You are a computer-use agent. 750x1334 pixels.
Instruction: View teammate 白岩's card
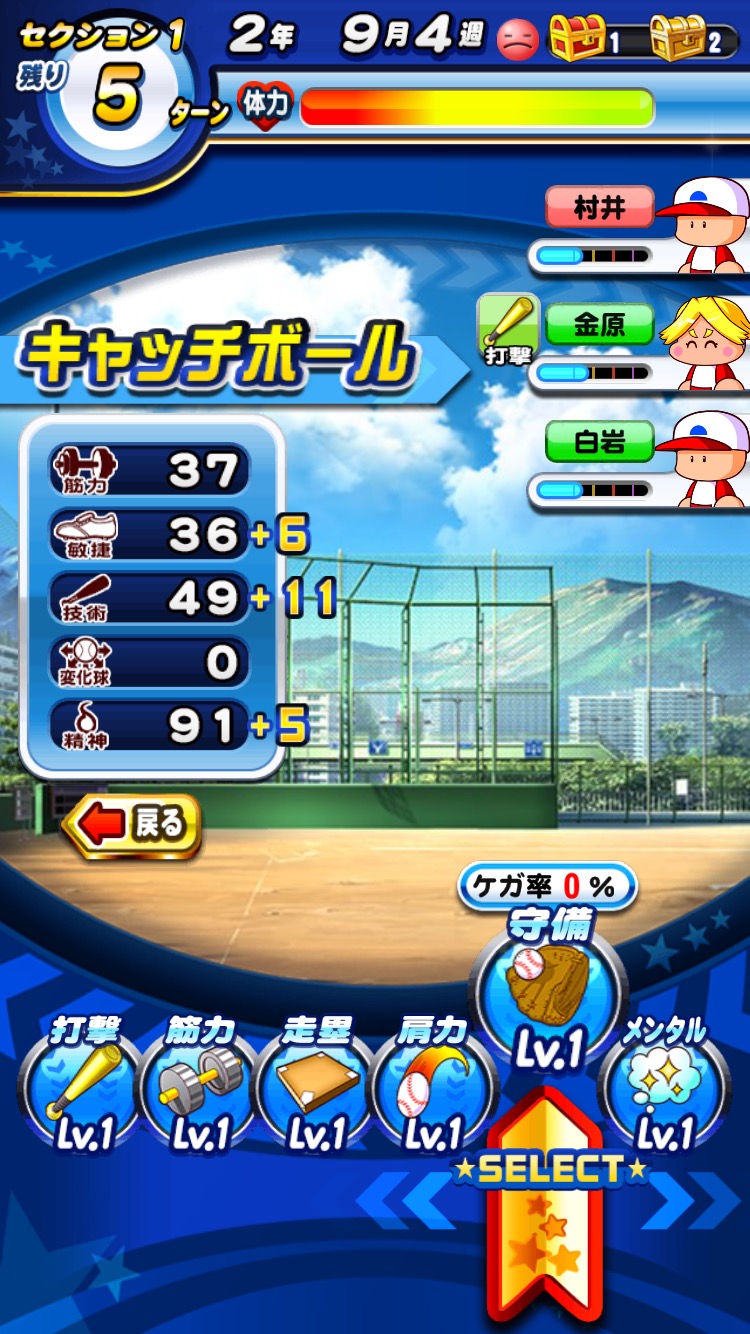click(640, 462)
